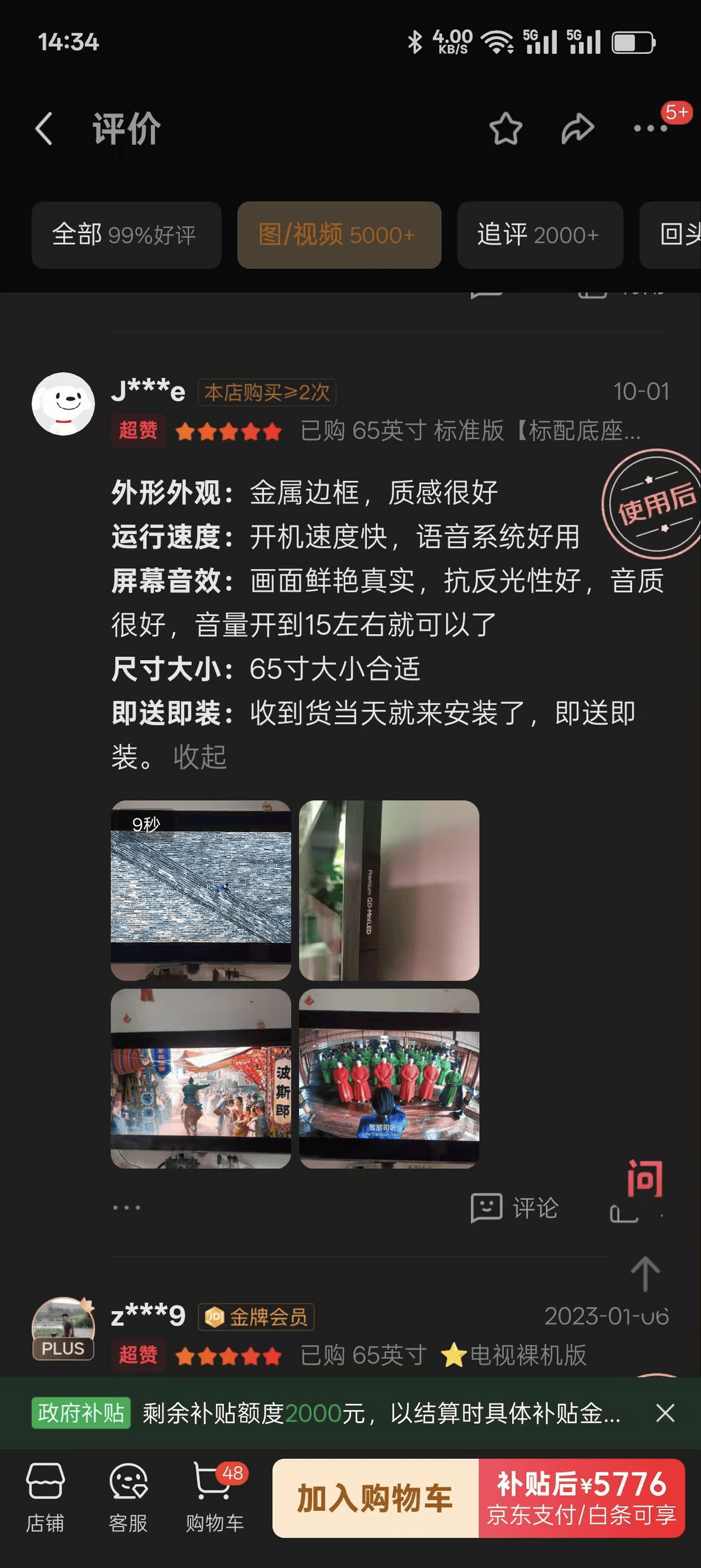Switch to 图/视频 5000+ reviews
The image size is (701, 1568).
point(338,235)
